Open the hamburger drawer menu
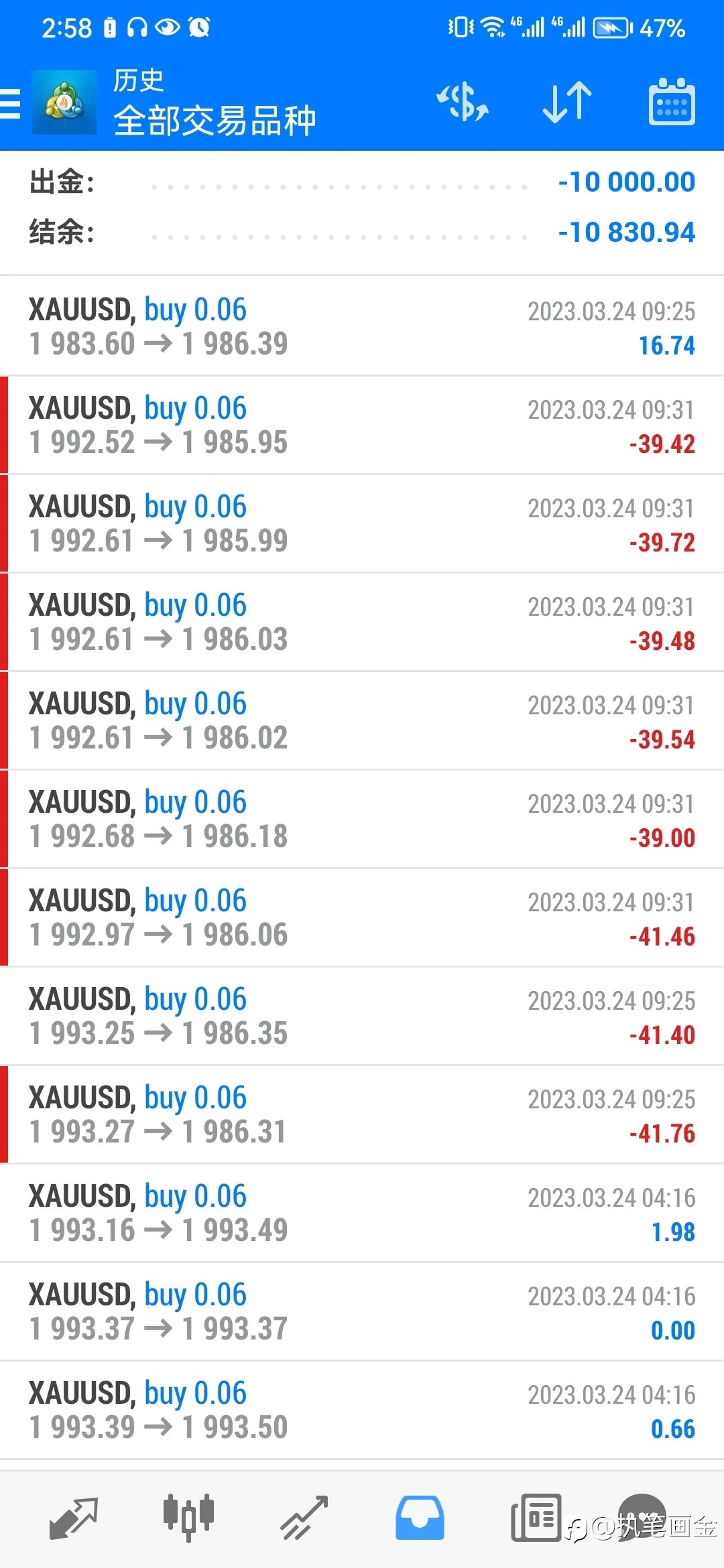Image resolution: width=724 pixels, height=1568 pixels. pos(10,103)
